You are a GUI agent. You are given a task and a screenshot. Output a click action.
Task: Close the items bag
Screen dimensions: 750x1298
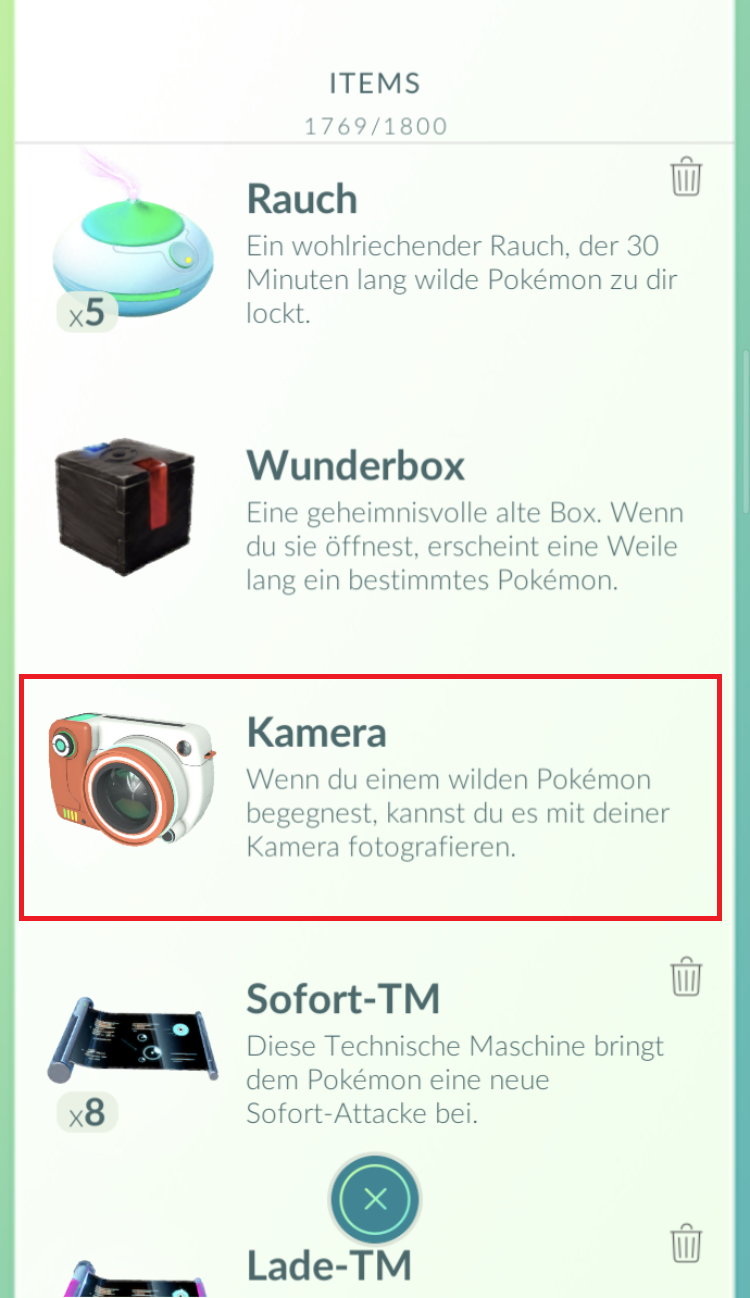click(x=375, y=1199)
